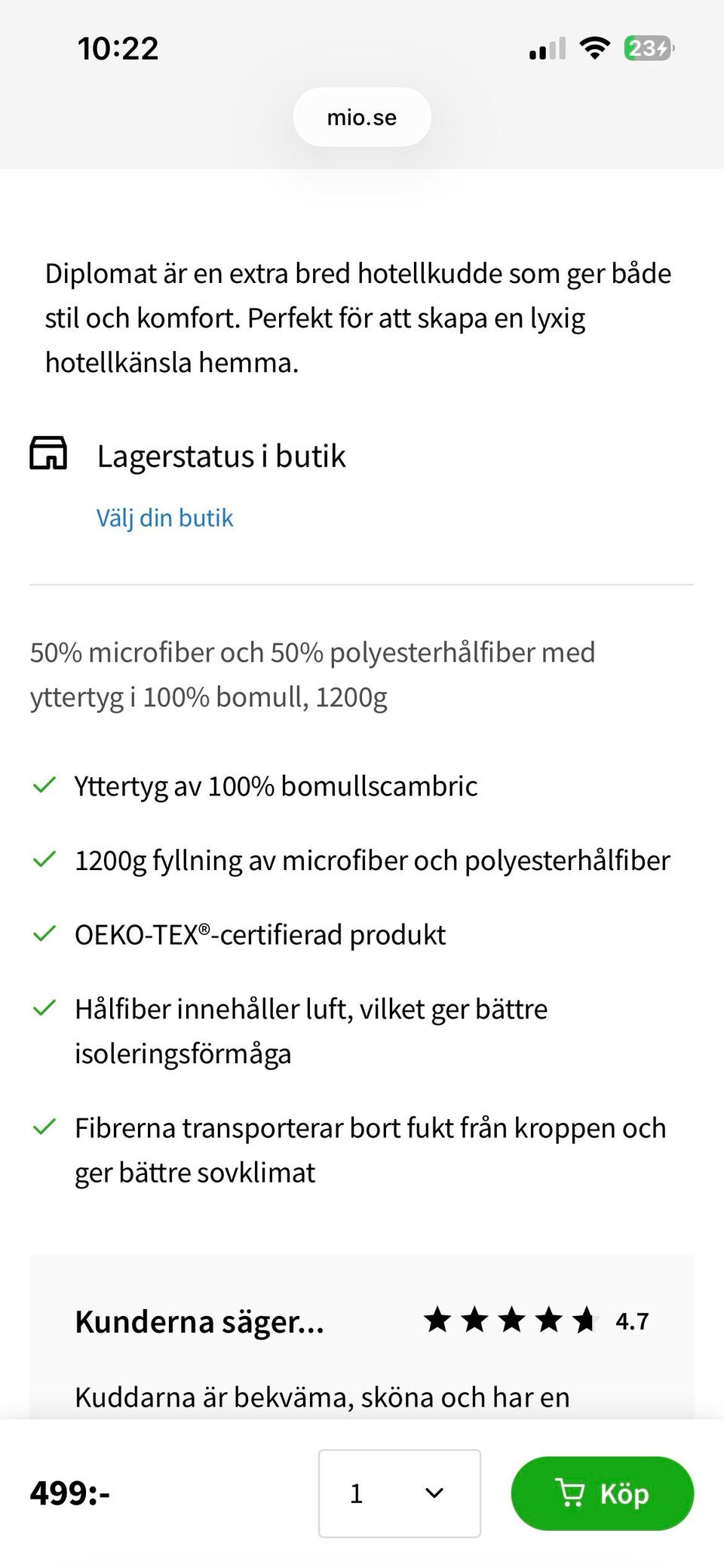Toggle the checkmark beside Hålfiber innehåller luft

[44, 1006]
